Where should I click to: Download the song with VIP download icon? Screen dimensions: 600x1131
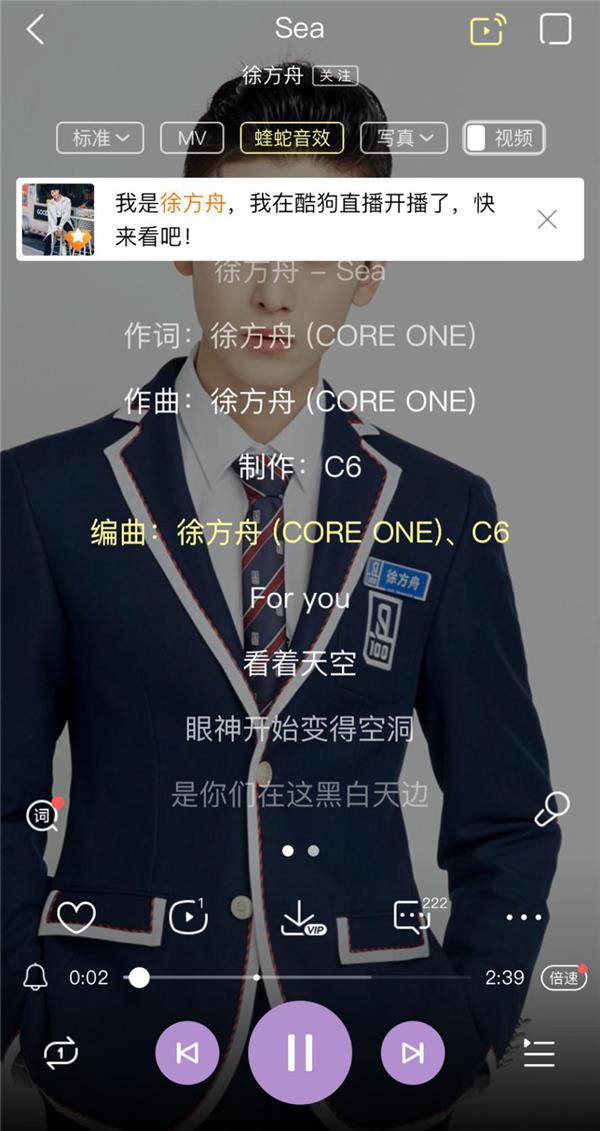coord(299,917)
